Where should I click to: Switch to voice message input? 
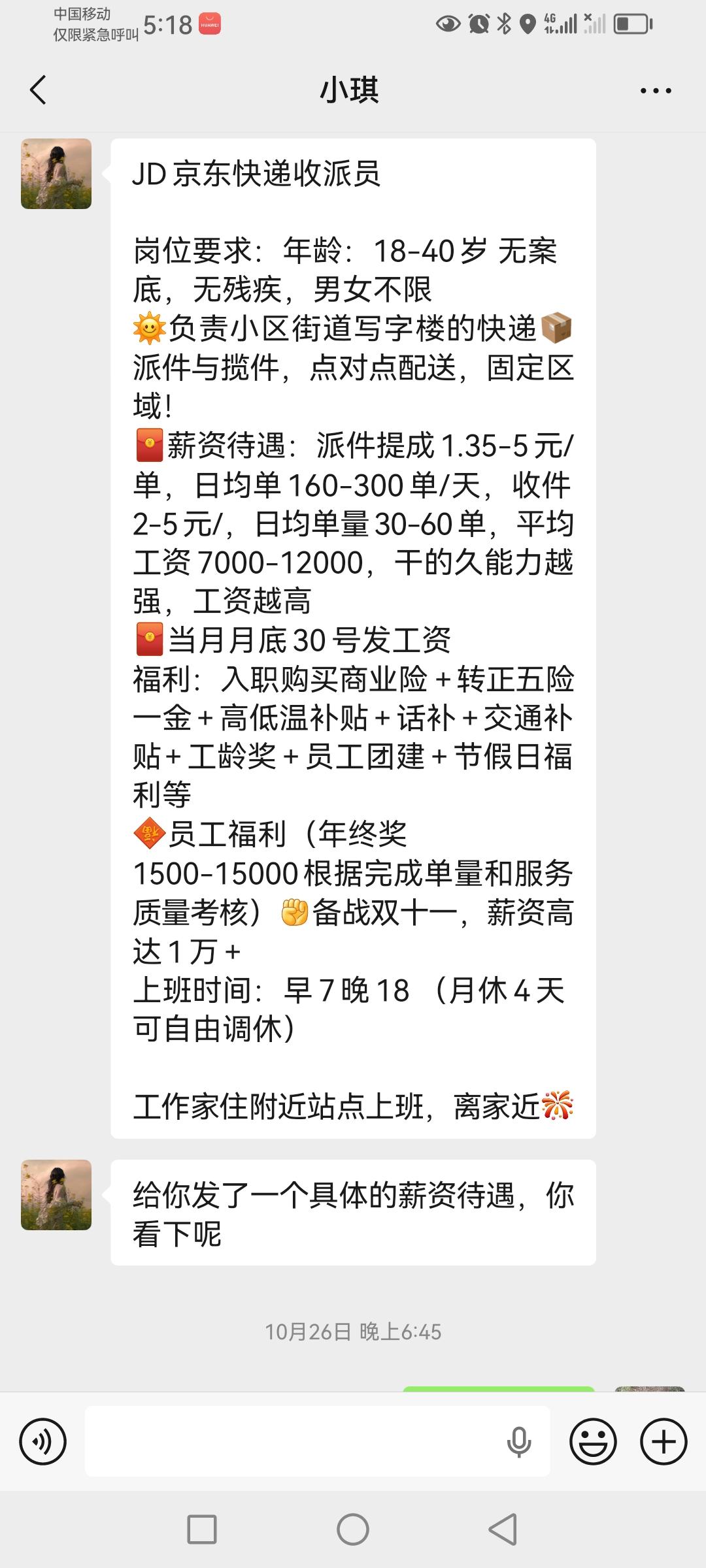click(x=43, y=1441)
